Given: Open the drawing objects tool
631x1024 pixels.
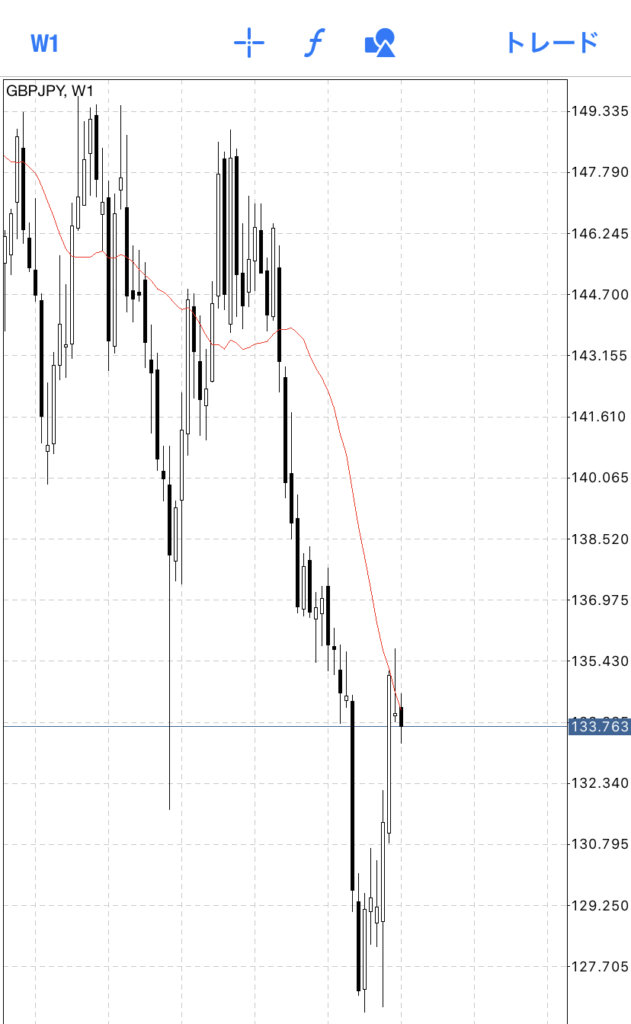Looking at the screenshot, I should pos(380,42).
